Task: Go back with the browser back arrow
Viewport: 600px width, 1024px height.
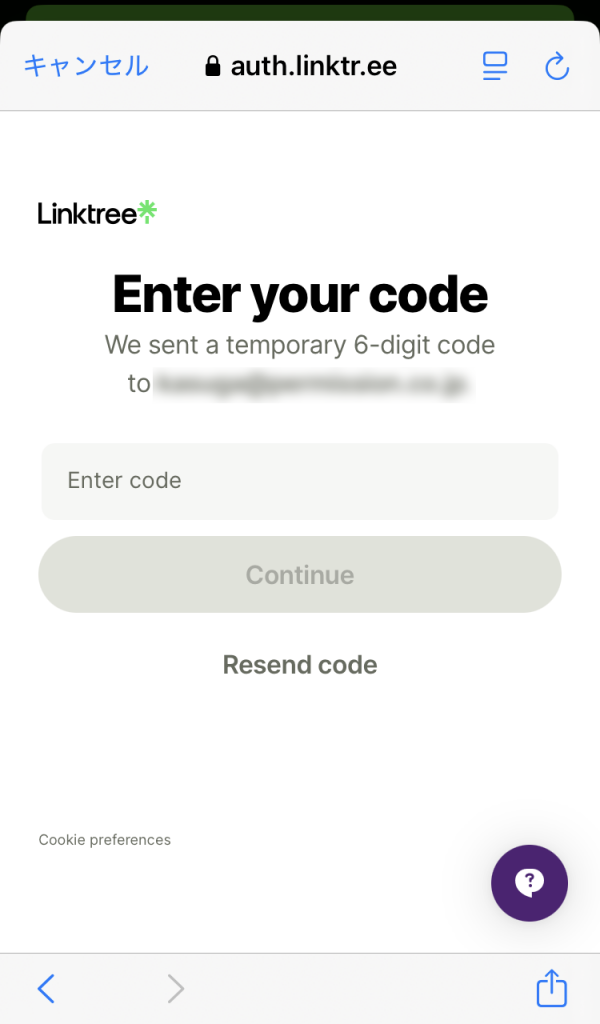Action: 46,988
